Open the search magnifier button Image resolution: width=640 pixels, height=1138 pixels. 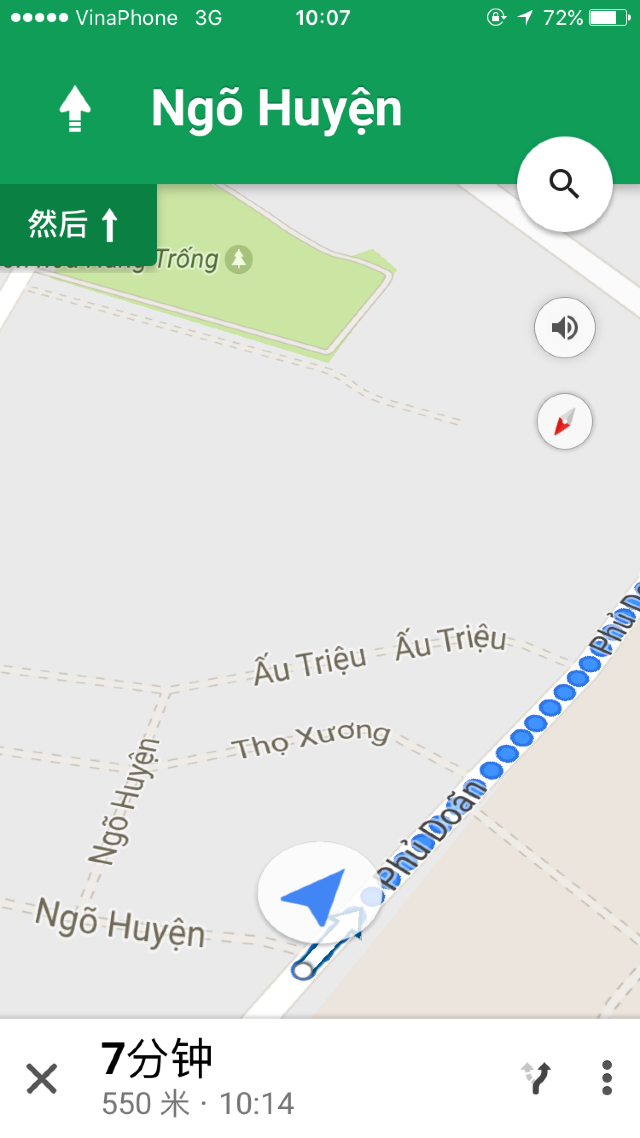click(x=564, y=184)
